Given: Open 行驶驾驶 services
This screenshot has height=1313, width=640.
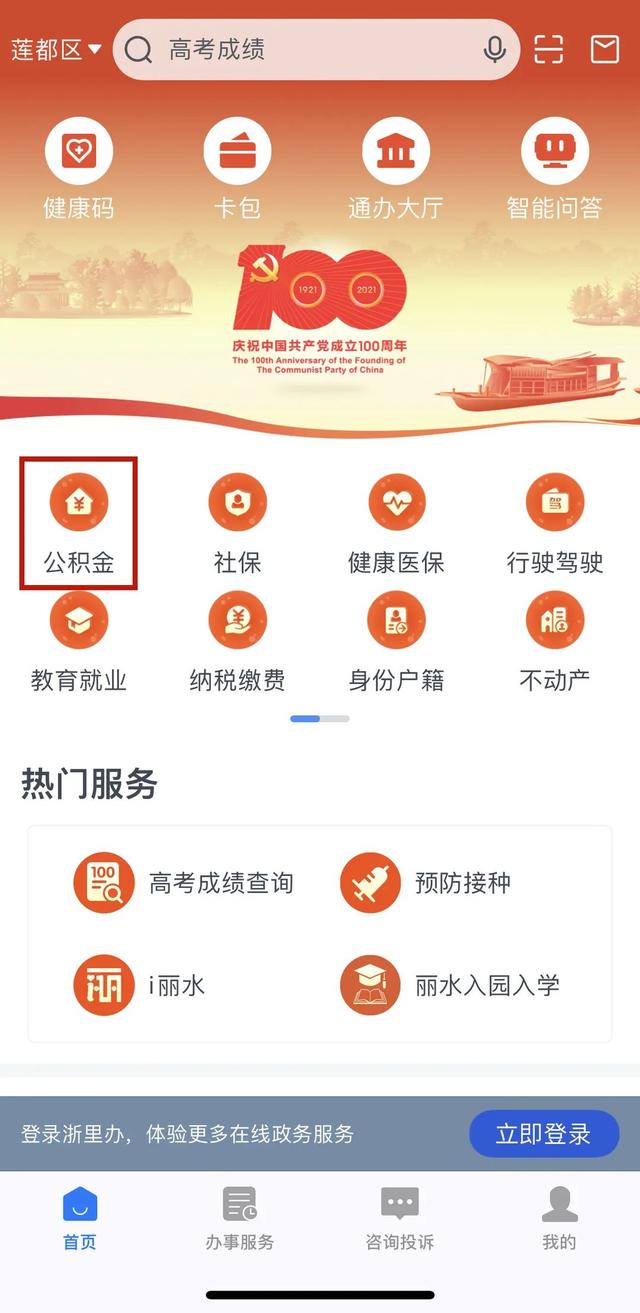Looking at the screenshot, I should (x=555, y=524).
